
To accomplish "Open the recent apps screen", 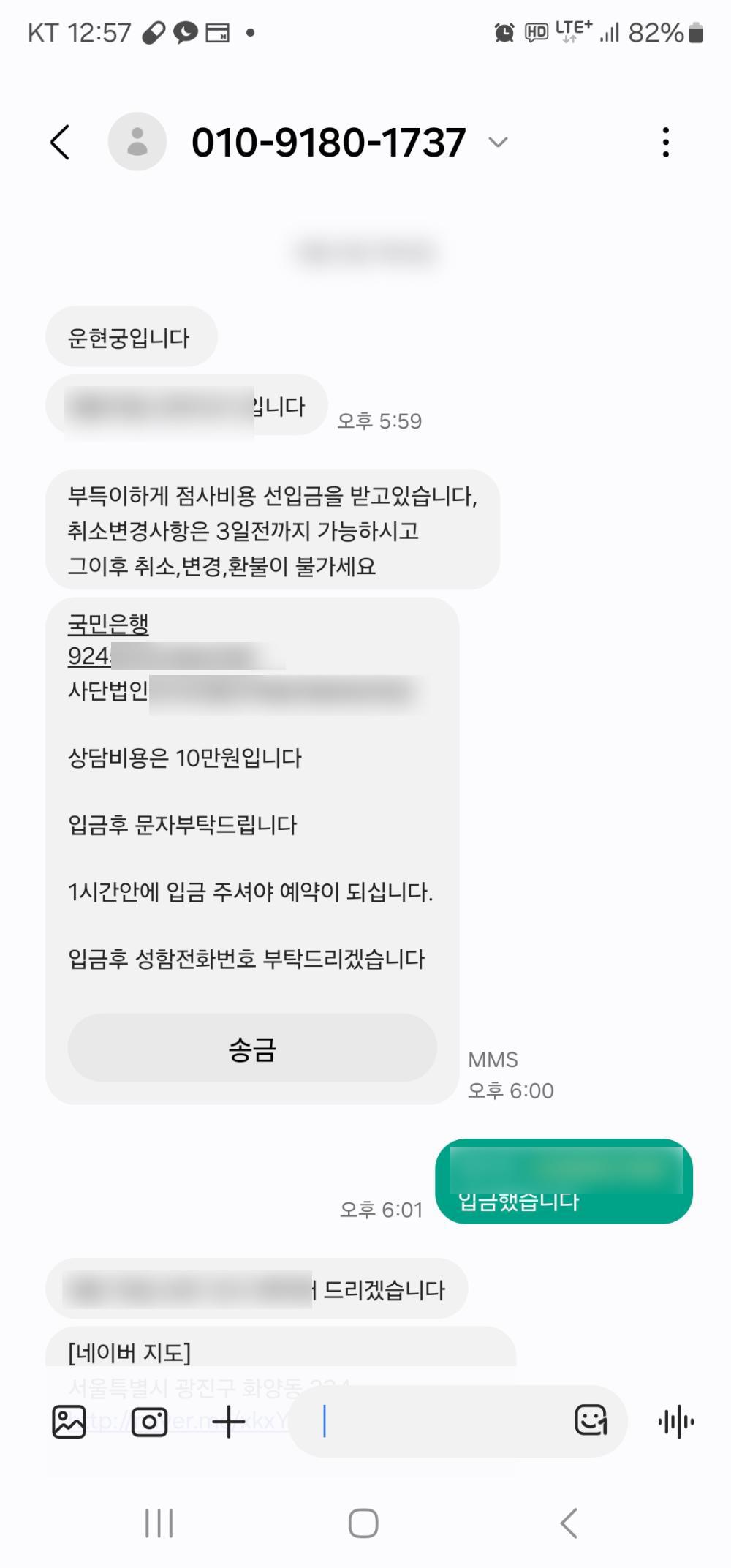I will [x=159, y=1523].
